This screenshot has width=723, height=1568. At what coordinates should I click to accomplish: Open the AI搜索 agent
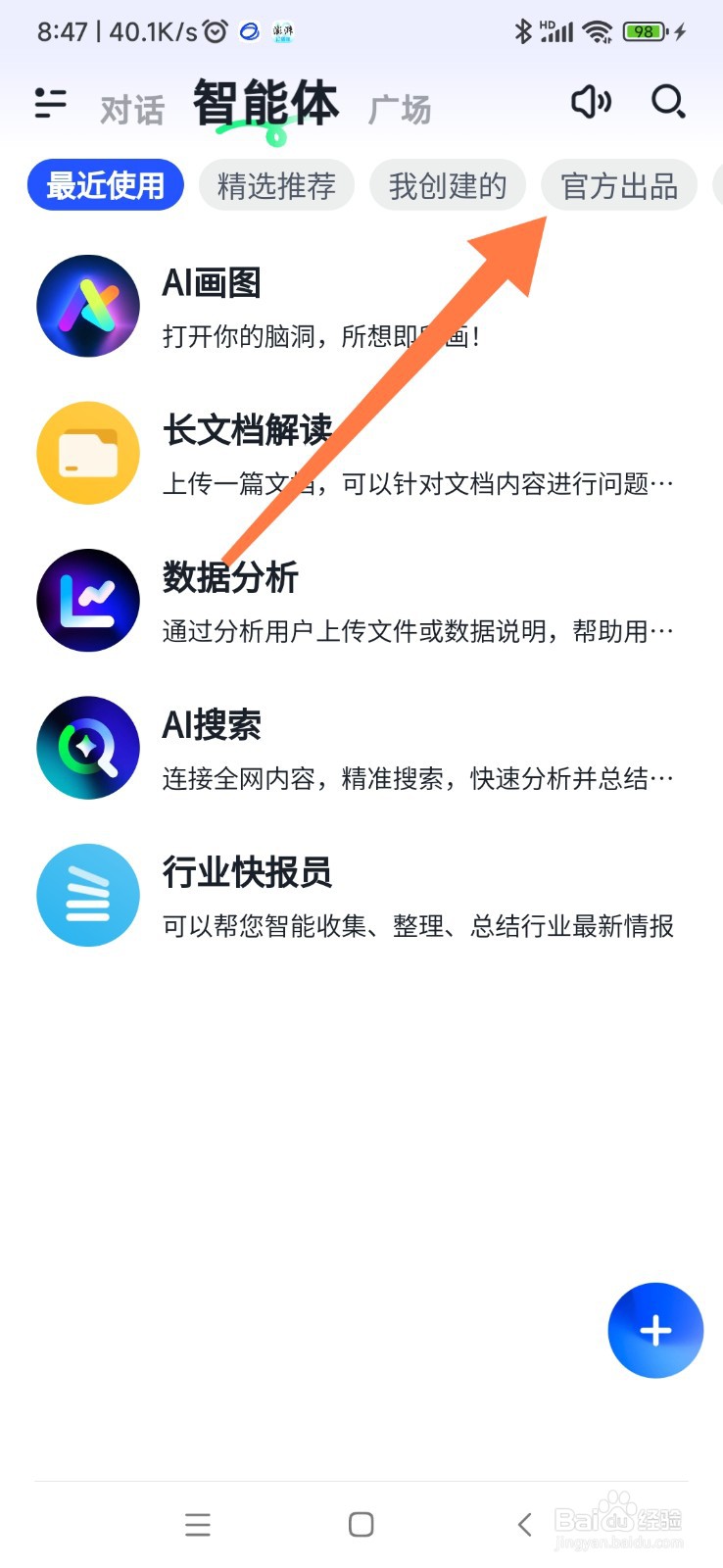(361, 748)
